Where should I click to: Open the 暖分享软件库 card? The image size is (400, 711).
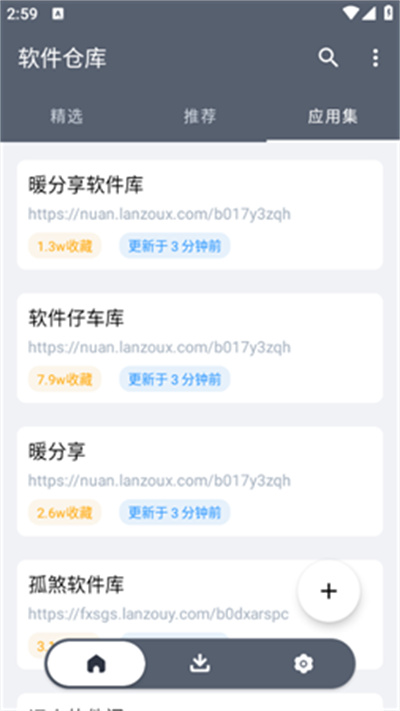(x=200, y=215)
